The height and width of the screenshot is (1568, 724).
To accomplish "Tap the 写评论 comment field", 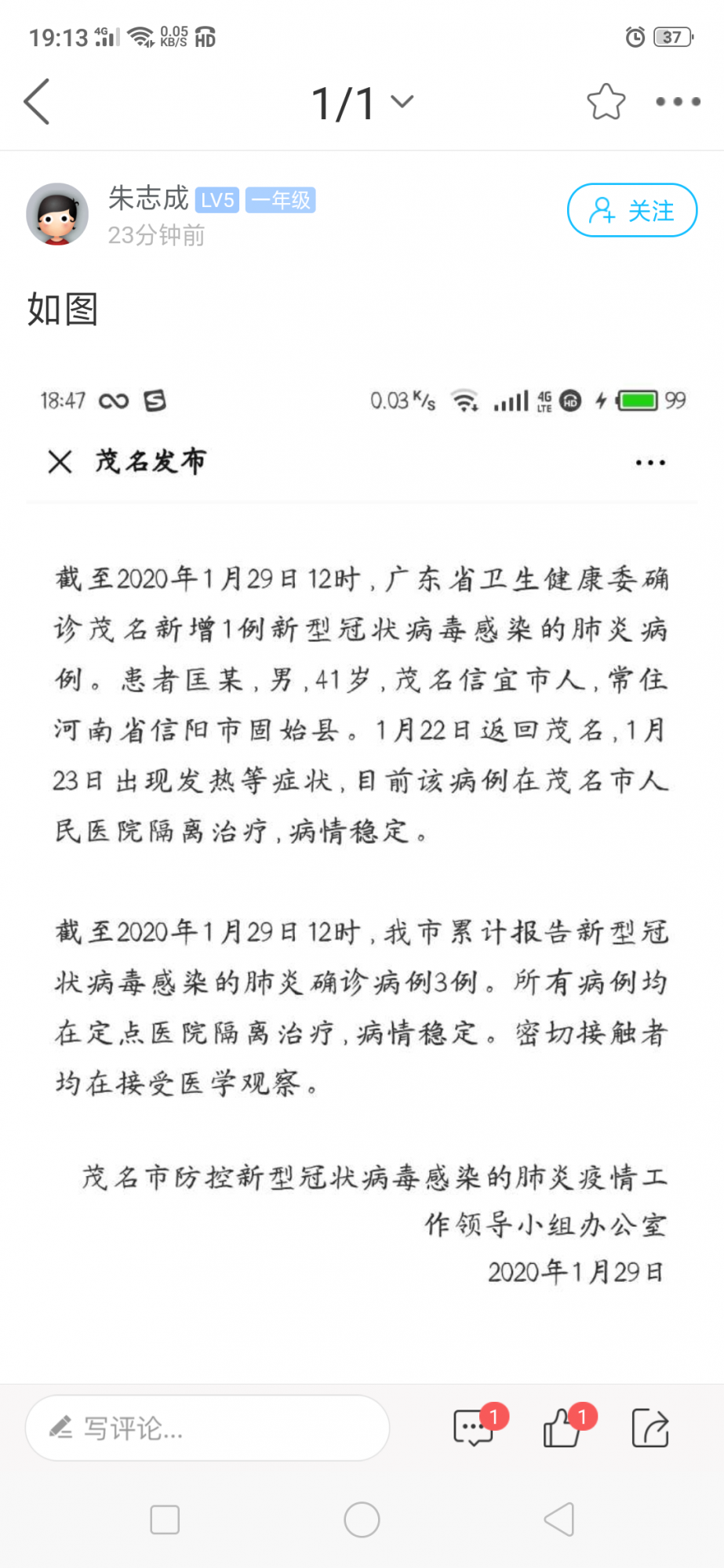I will (208, 1428).
